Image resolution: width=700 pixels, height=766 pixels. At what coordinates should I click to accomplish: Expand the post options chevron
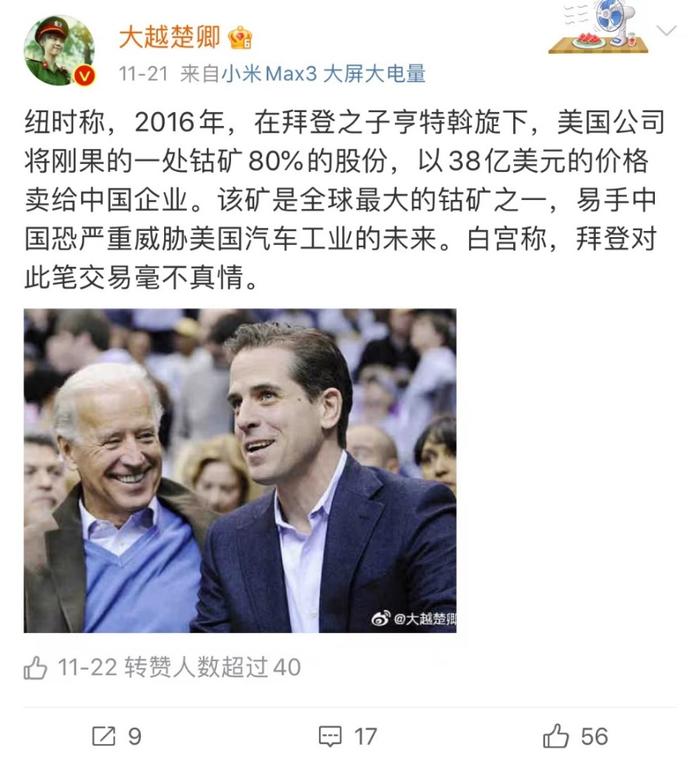tap(665, 31)
